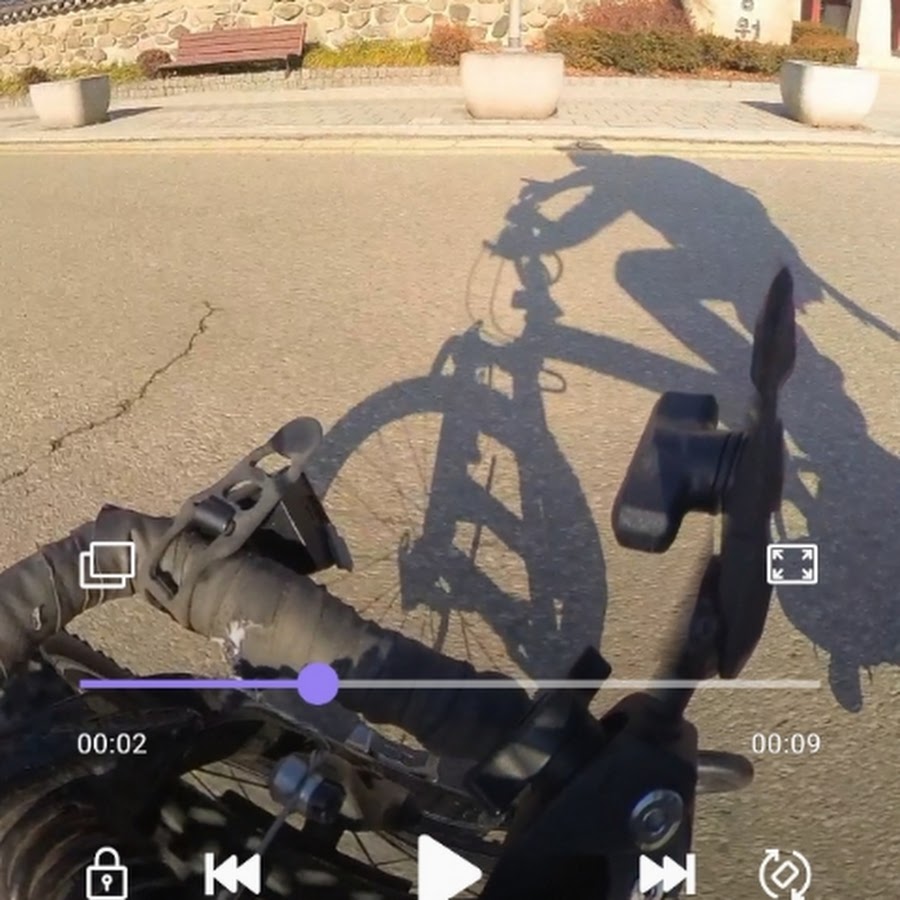
Task: Lock the player controls
Action: pyautogui.click(x=107, y=874)
